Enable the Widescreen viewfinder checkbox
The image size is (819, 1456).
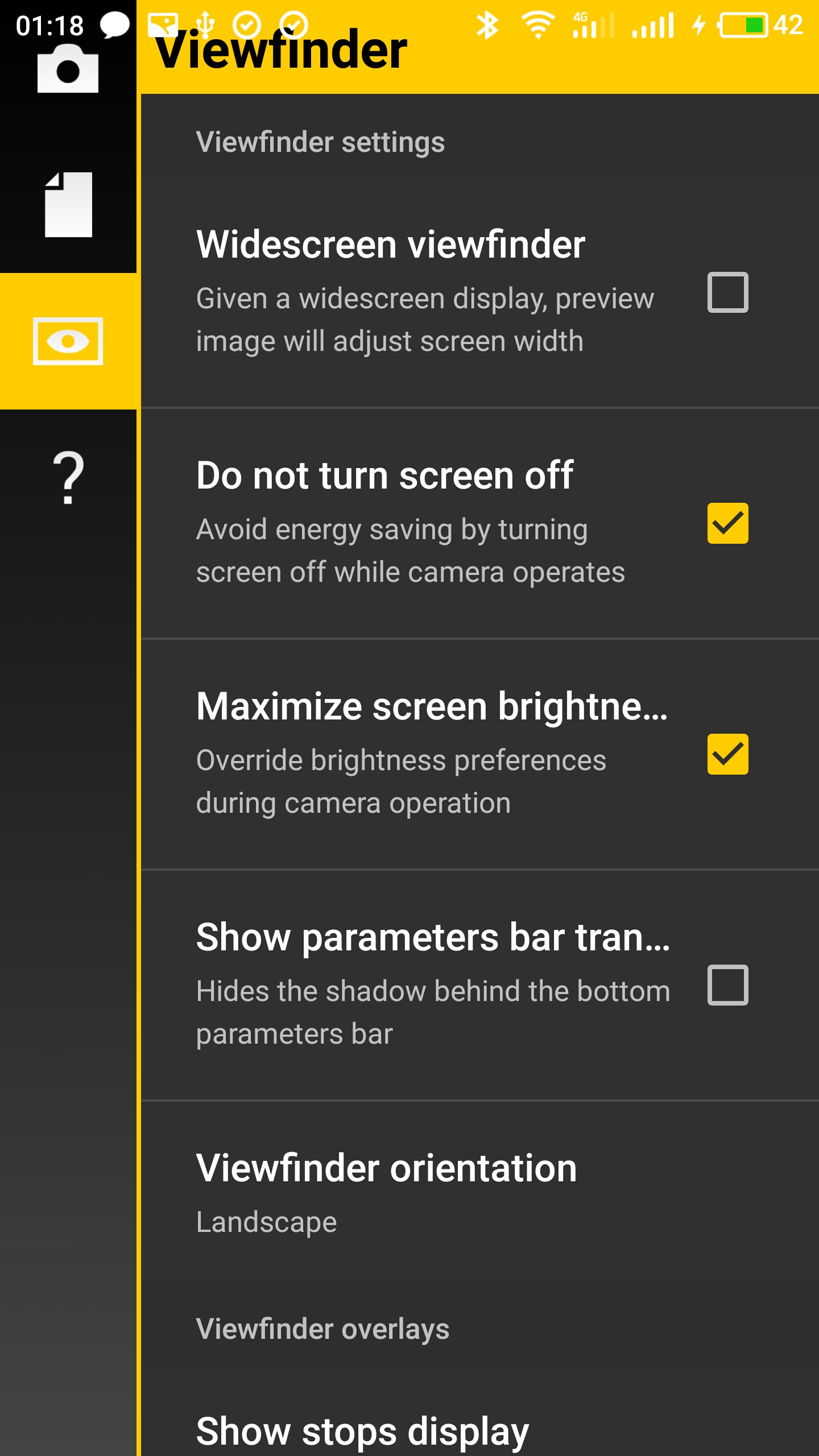(x=727, y=292)
